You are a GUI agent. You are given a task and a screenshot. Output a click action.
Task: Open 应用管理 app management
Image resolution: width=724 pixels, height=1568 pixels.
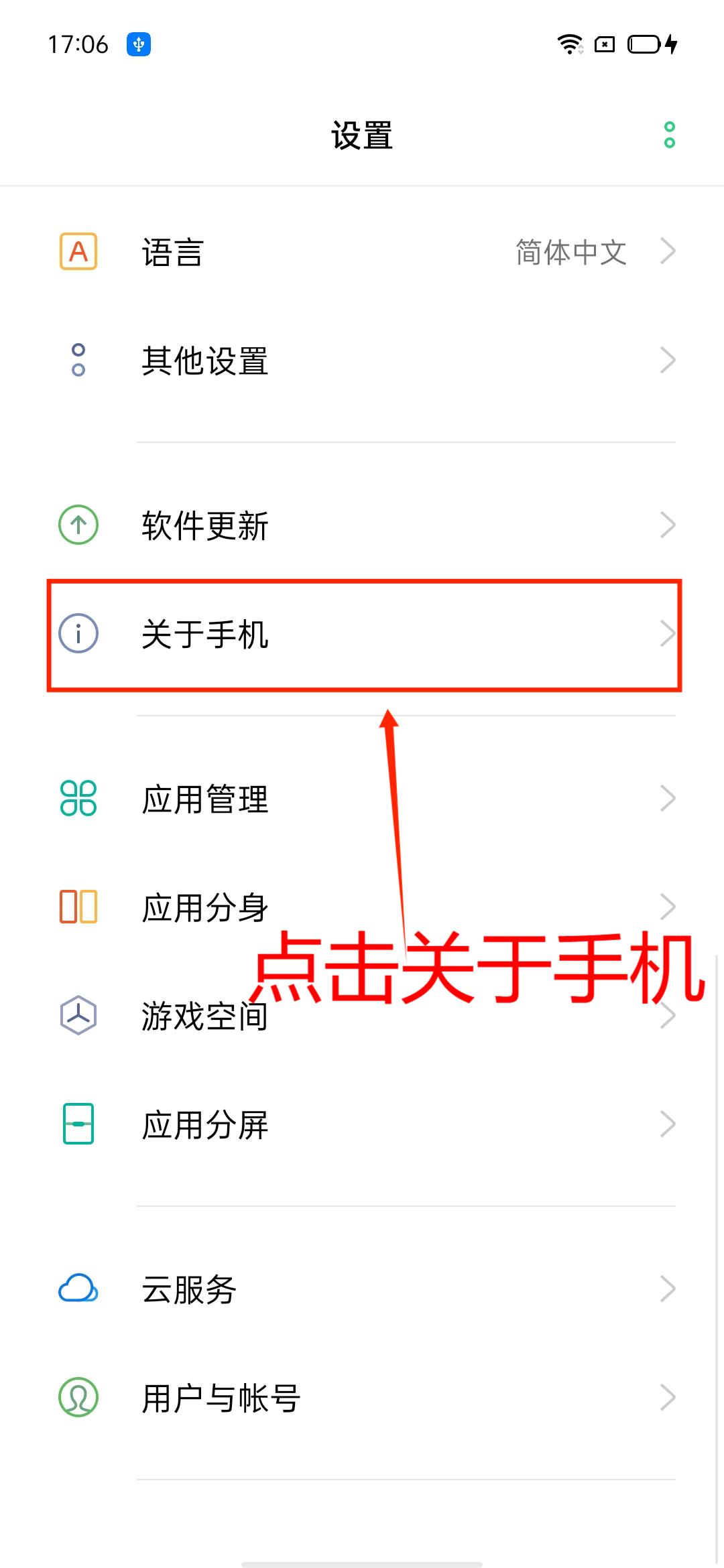[x=362, y=799]
